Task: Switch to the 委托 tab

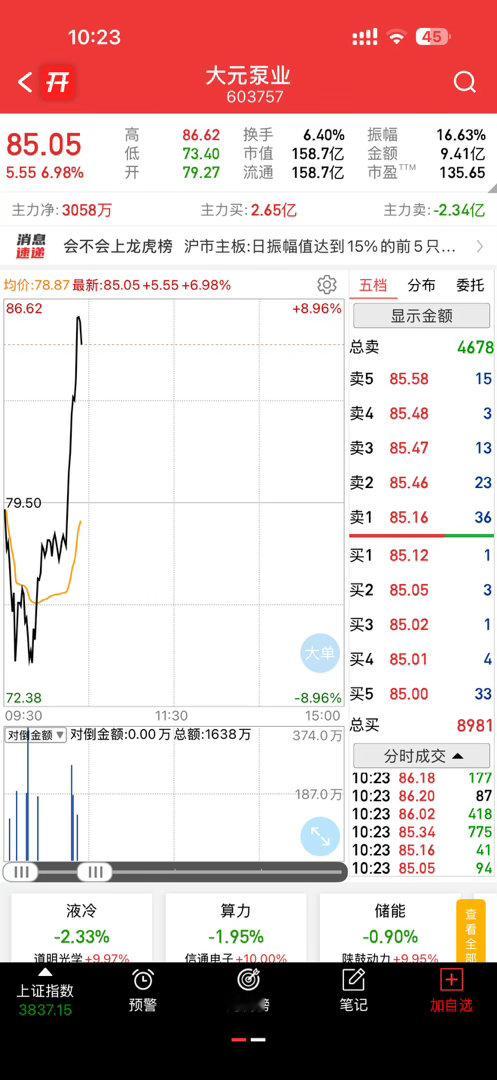Action: [469, 285]
